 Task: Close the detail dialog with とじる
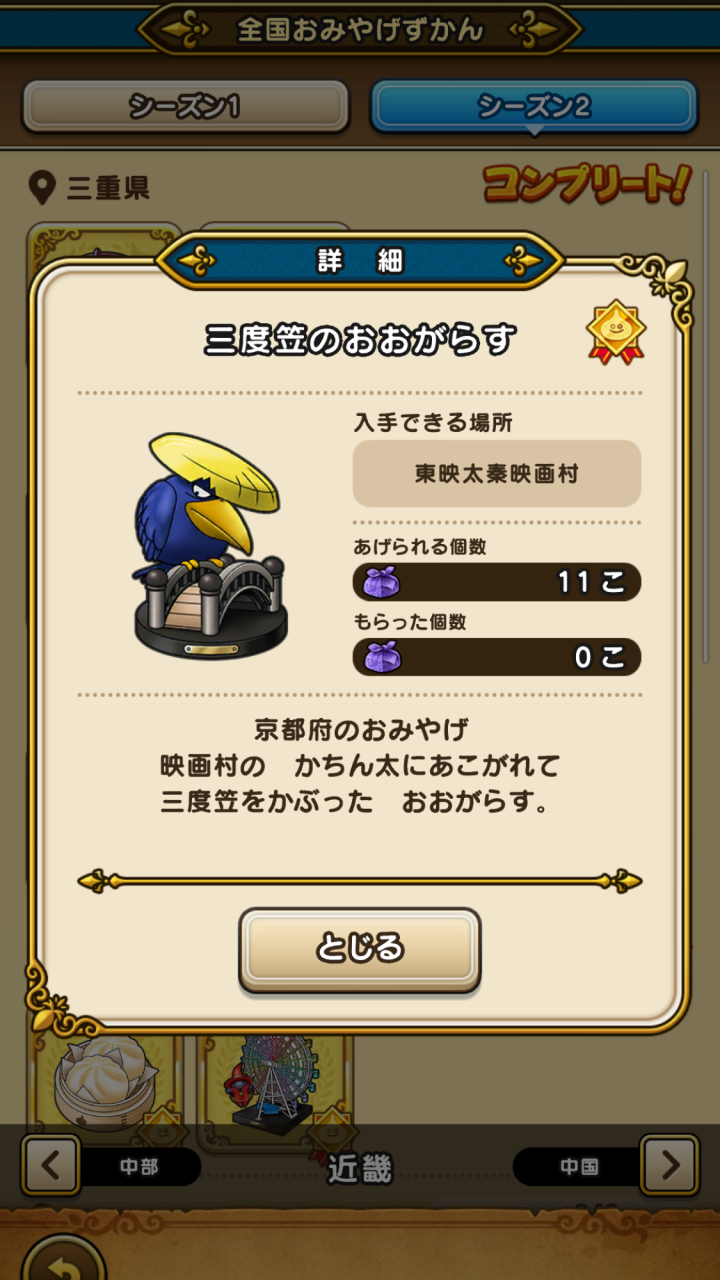(359, 948)
